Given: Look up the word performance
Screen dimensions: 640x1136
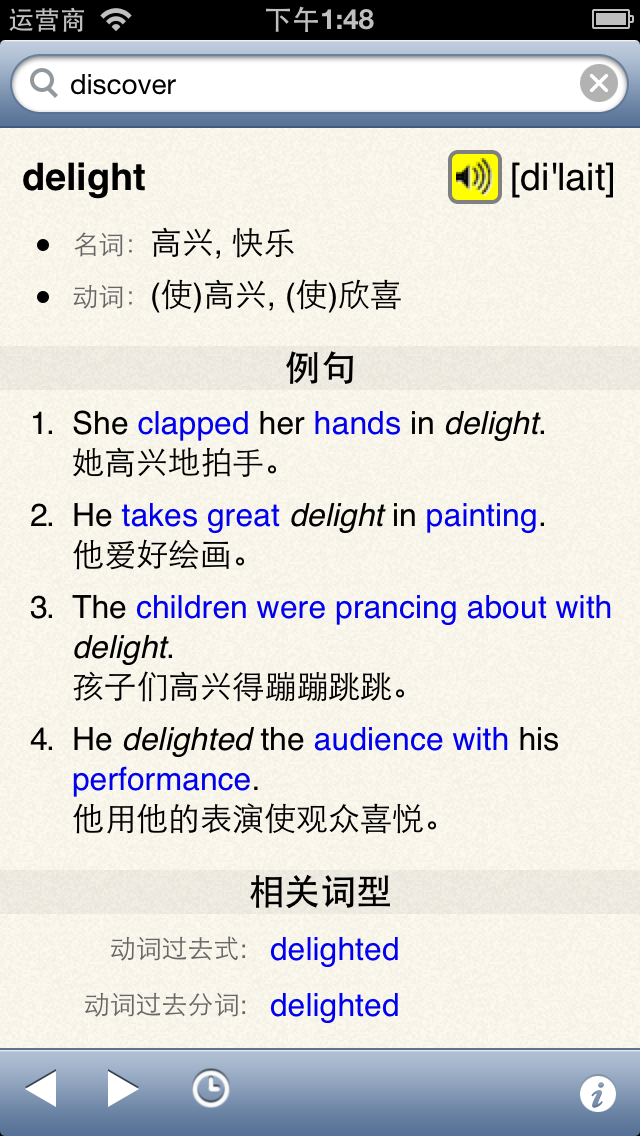Looking at the screenshot, I should [x=161, y=780].
